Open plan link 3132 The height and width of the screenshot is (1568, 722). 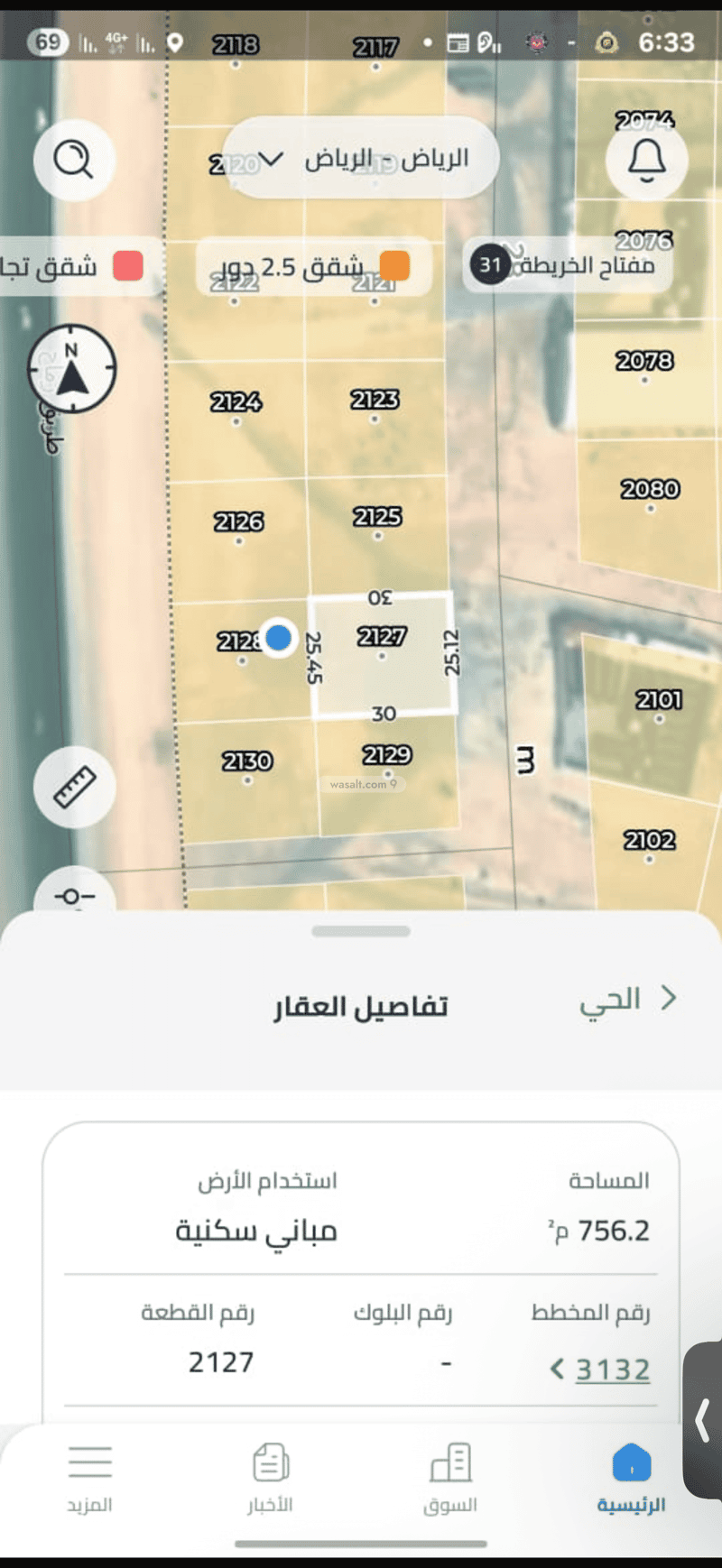[613, 1369]
